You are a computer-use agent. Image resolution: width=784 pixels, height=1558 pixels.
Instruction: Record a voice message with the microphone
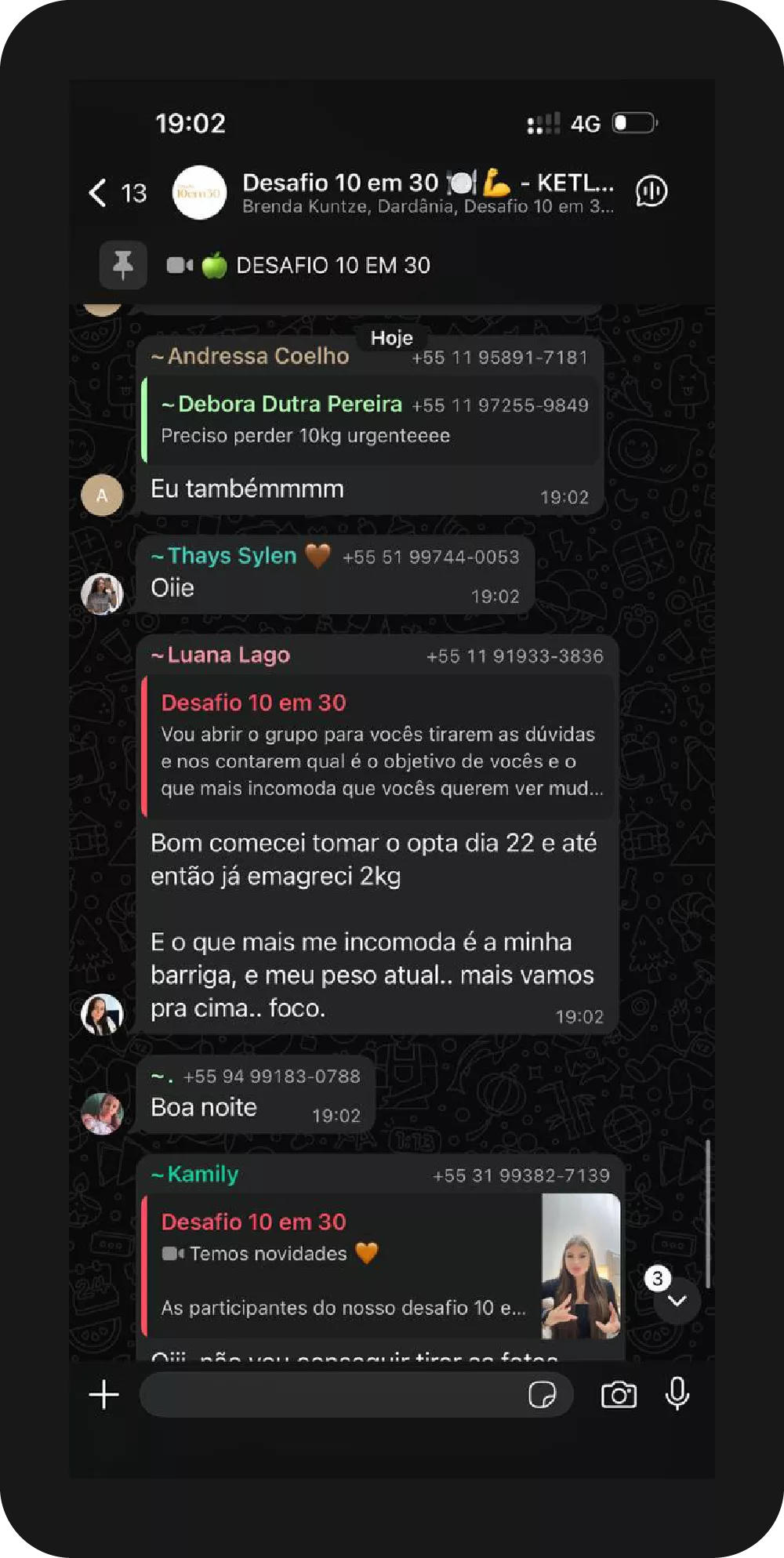coord(677,1395)
